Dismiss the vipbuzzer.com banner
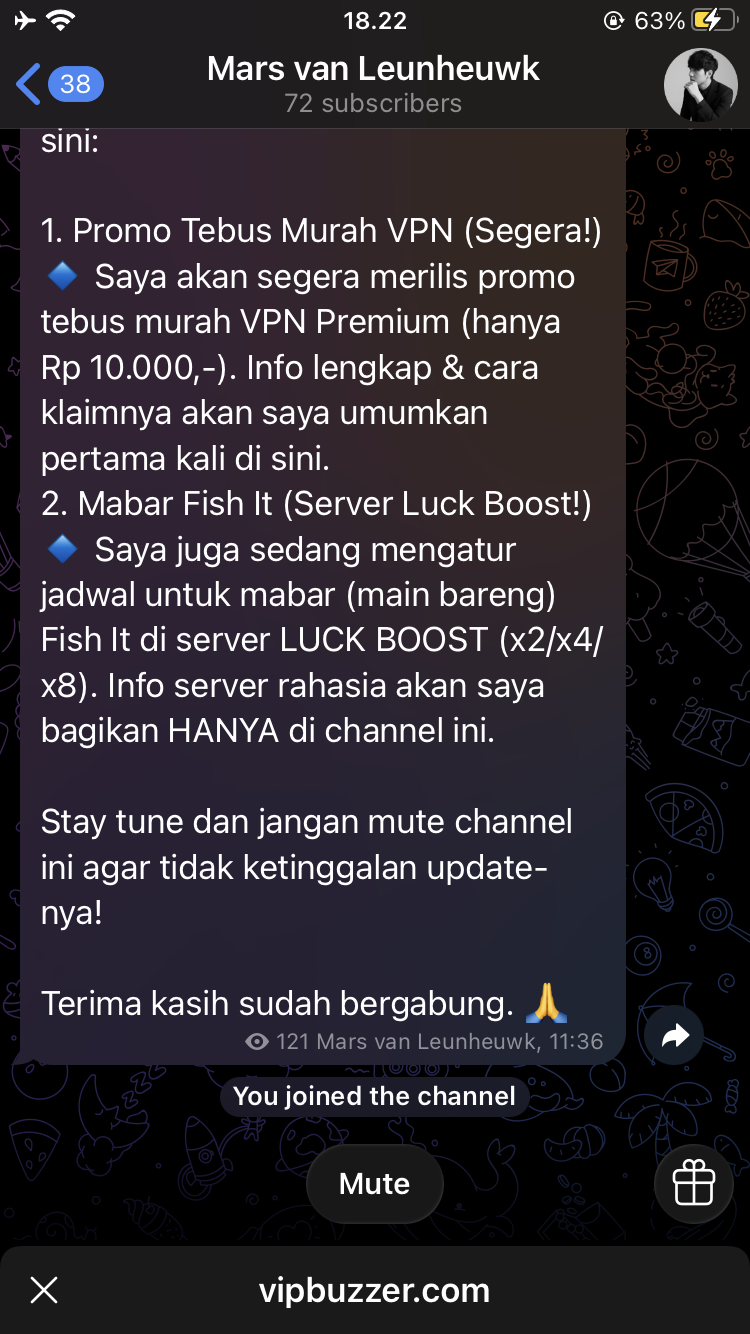 tap(44, 1290)
